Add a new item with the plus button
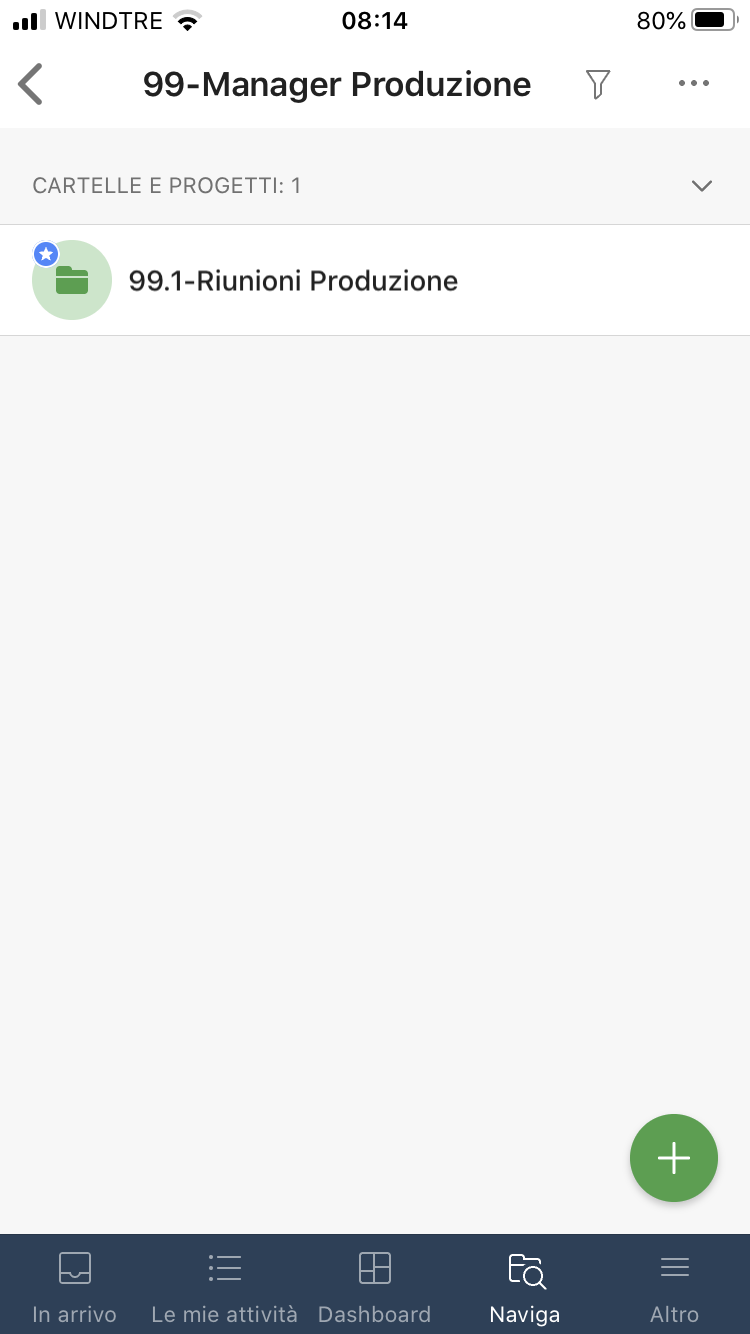750x1334 pixels. pyautogui.click(x=673, y=1158)
